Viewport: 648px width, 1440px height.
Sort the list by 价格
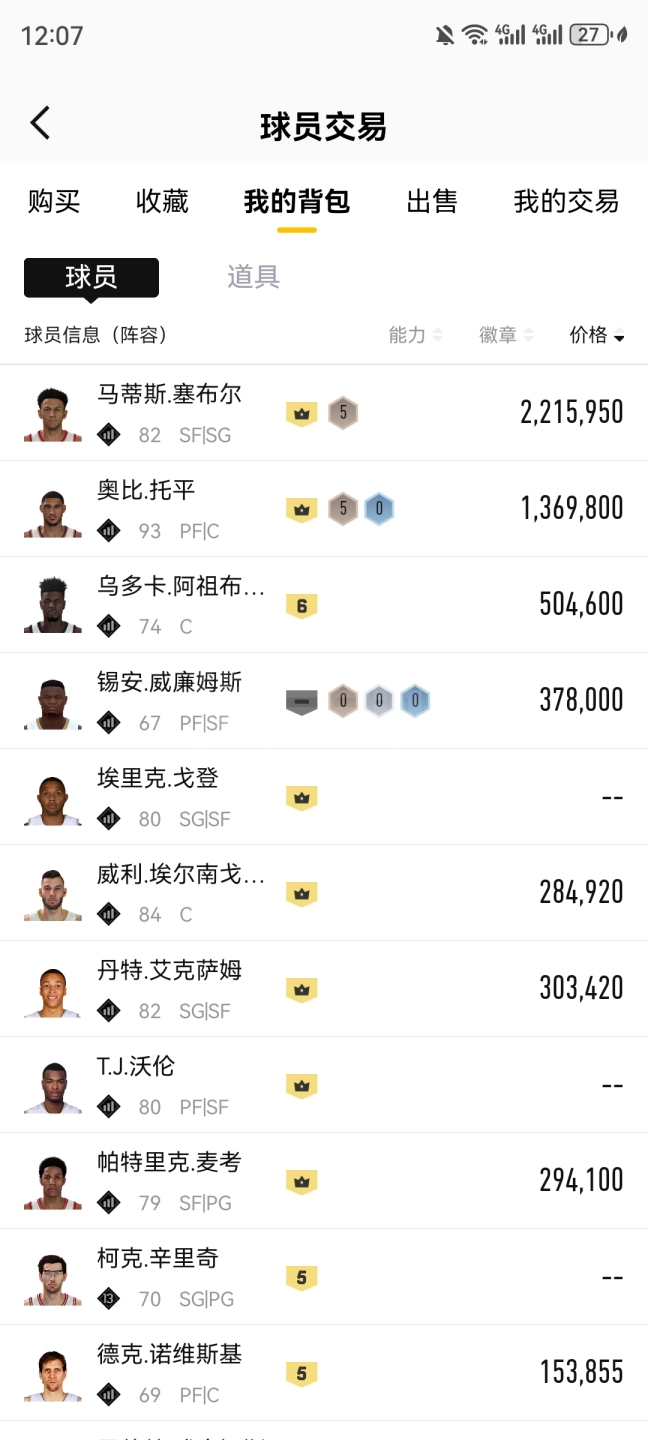[596, 335]
